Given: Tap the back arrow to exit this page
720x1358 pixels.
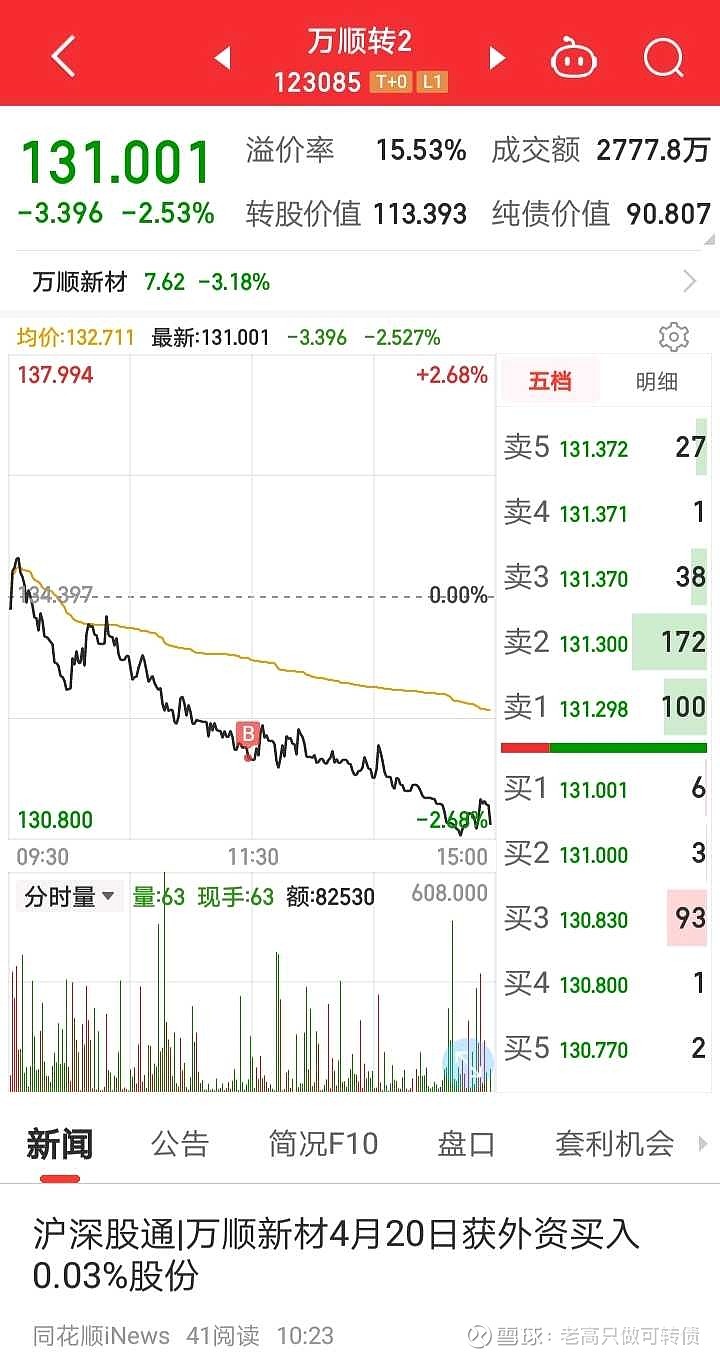Looking at the screenshot, I should click(x=62, y=57).
